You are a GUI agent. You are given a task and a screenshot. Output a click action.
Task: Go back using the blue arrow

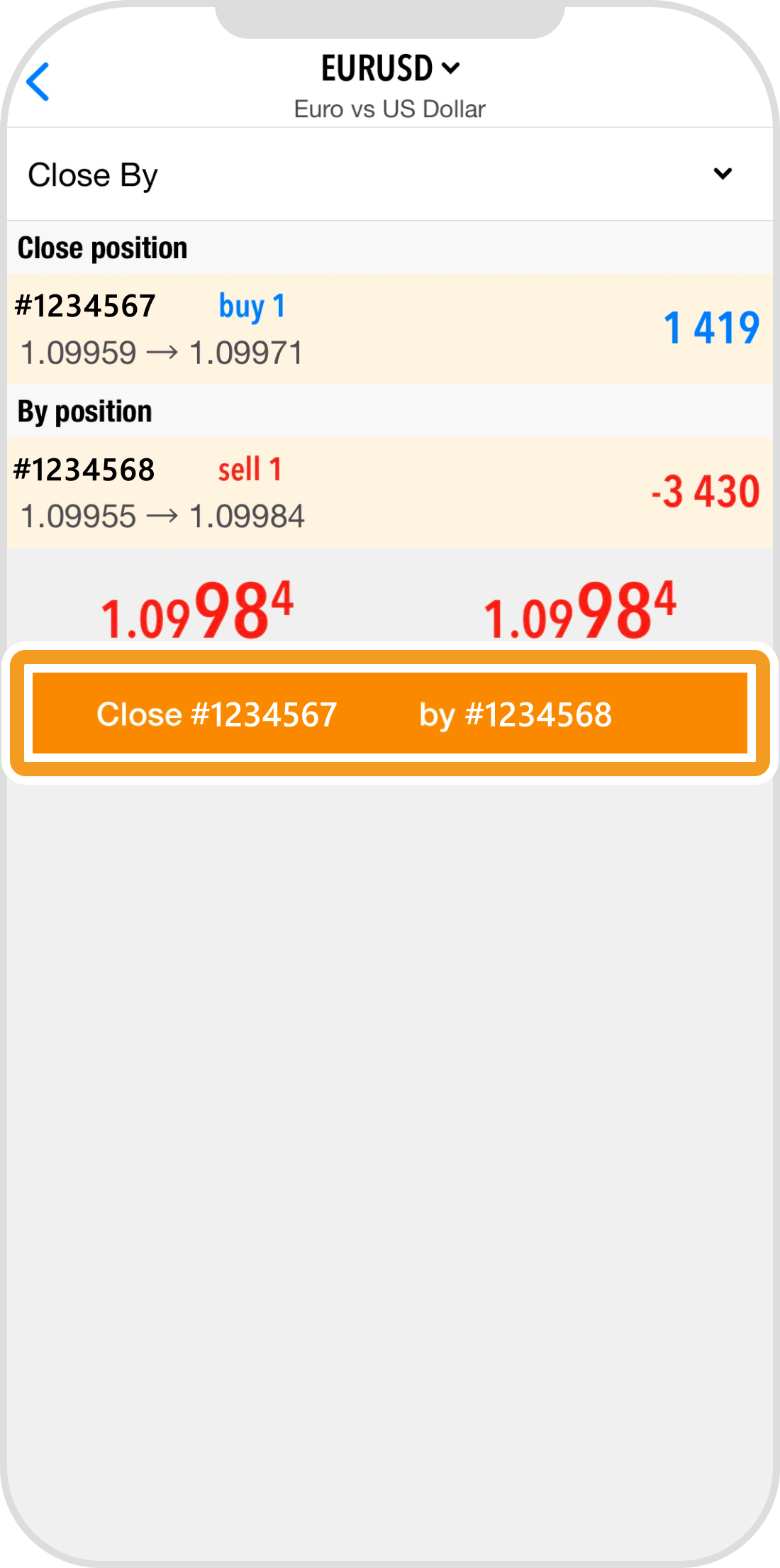pyautogui.click(x=38, y=82)
